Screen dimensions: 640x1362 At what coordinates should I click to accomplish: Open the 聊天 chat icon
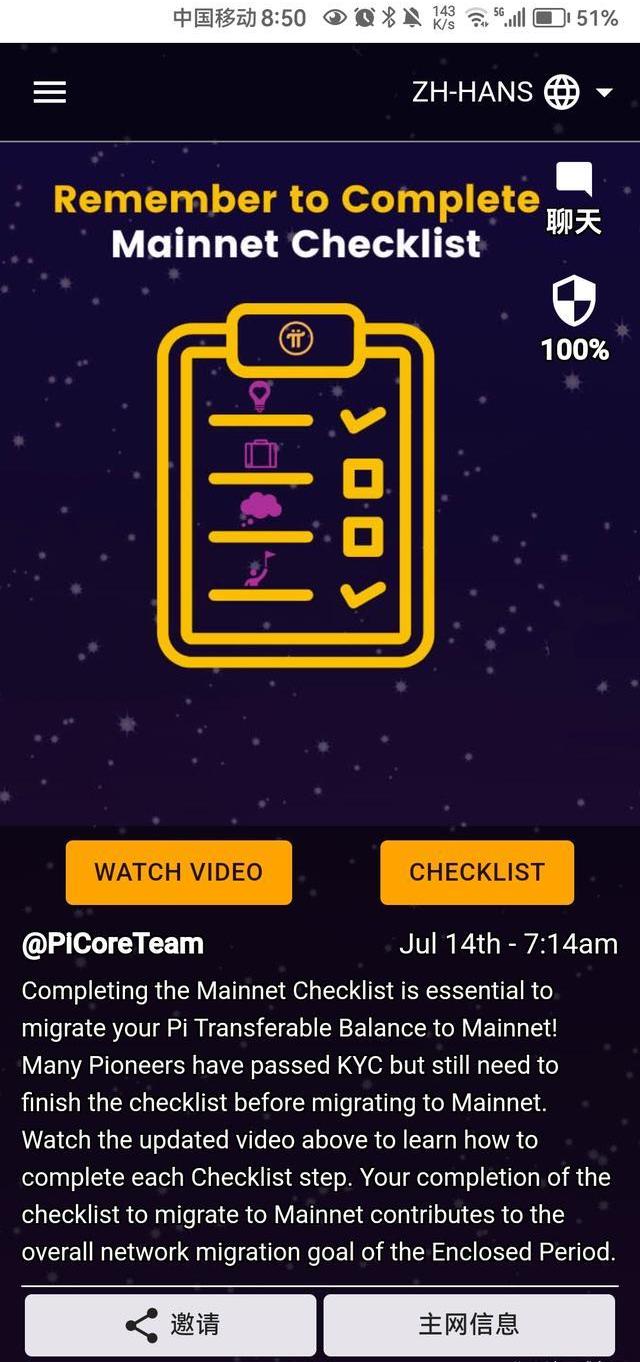[x=574, y=197]
